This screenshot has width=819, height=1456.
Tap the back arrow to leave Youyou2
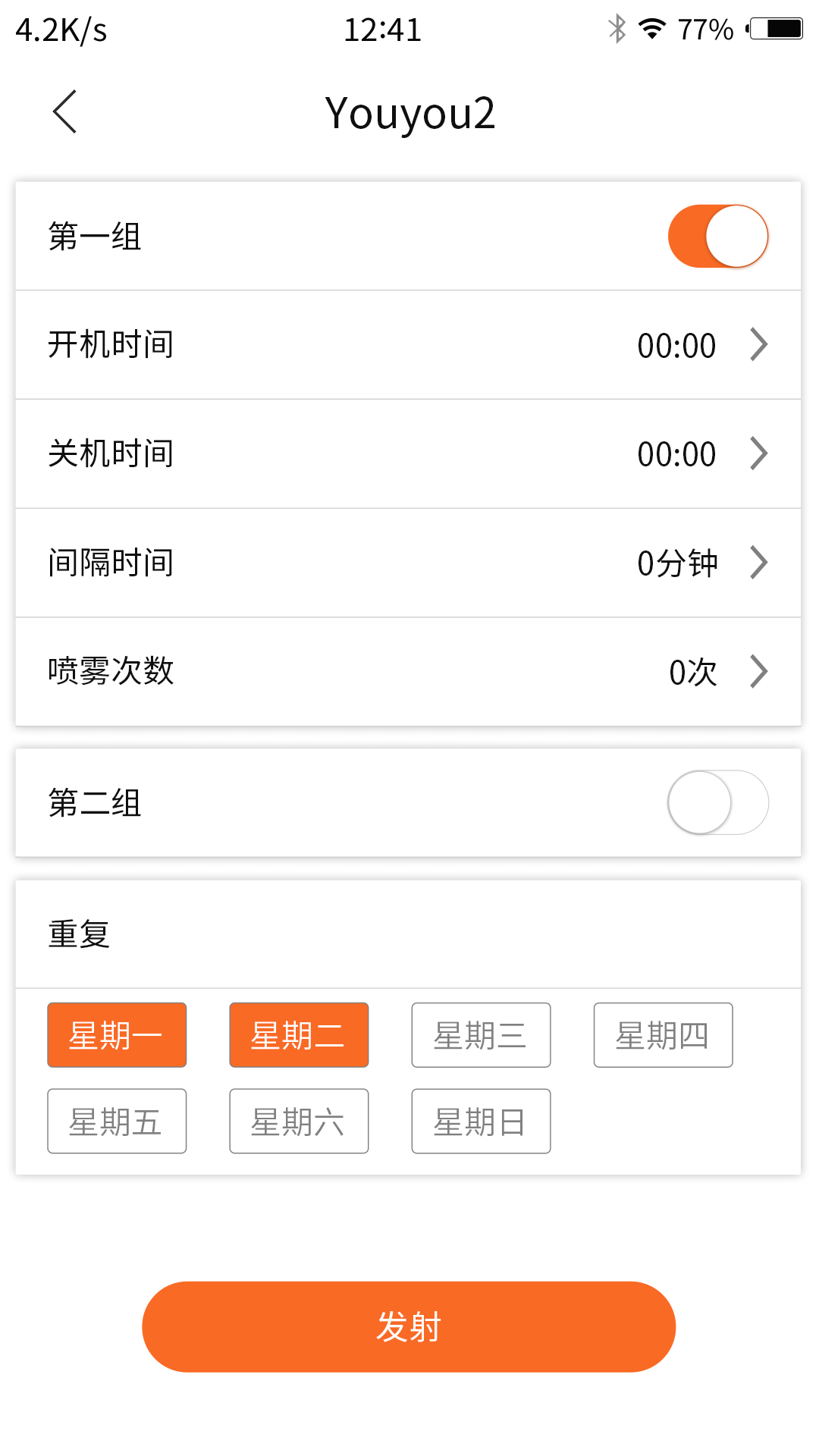(x=64, y=111)
